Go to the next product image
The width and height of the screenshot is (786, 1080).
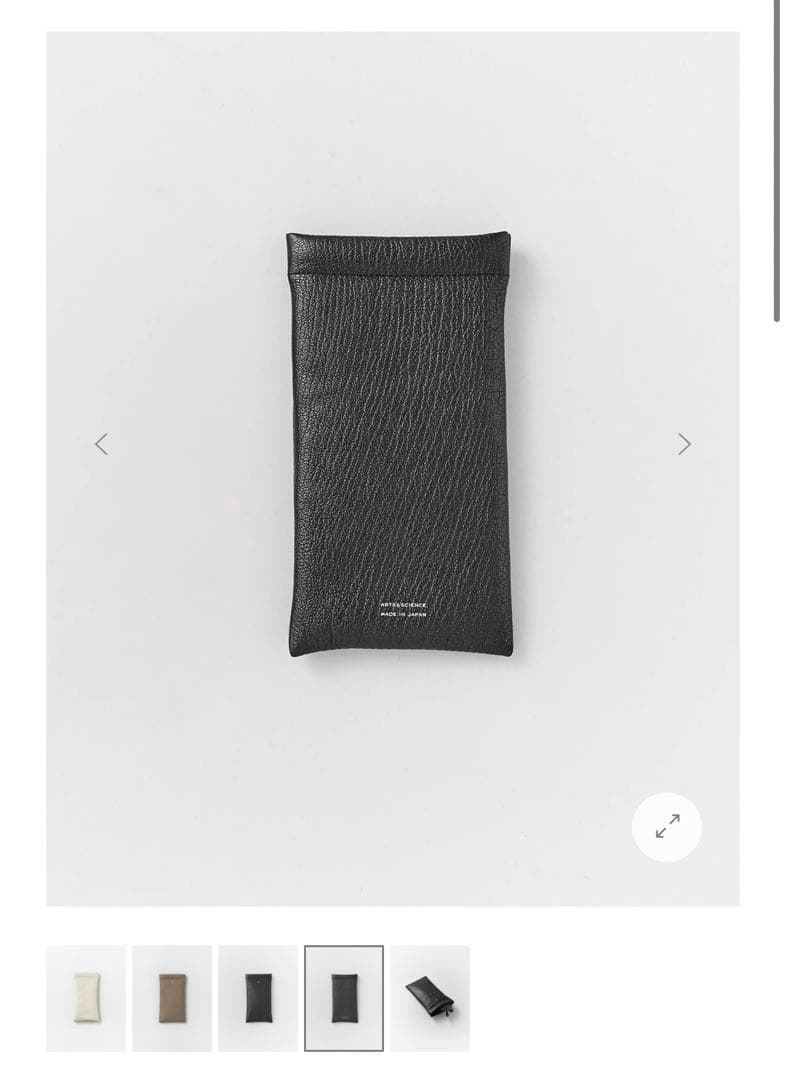(684, 444)
